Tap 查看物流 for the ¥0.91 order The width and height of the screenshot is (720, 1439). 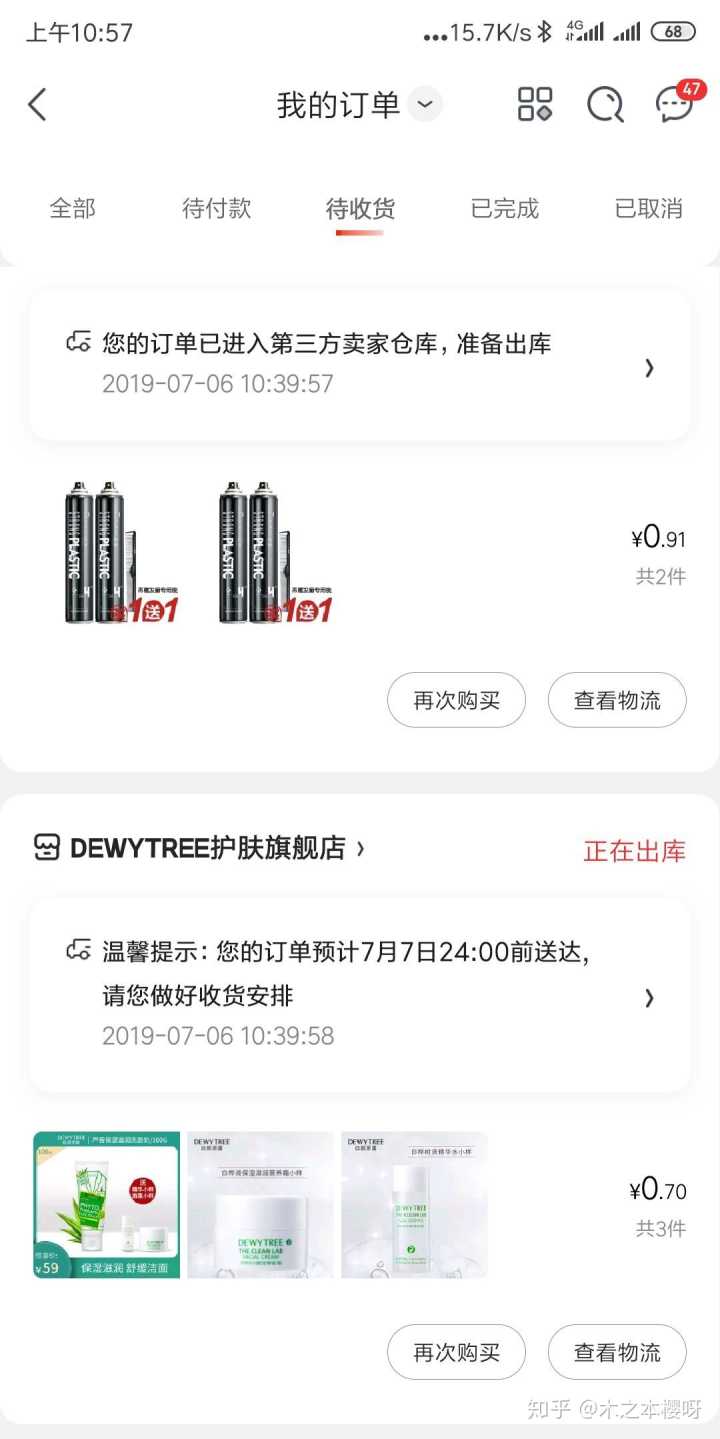[x=617, y=700]
